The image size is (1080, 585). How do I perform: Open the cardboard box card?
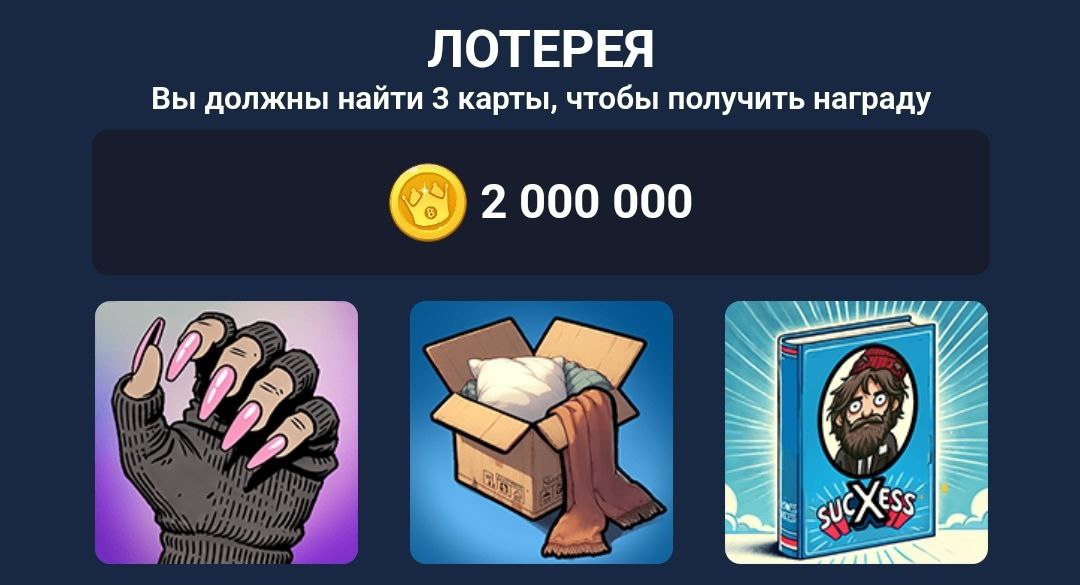pyautogui.click(x=541, y=432)
